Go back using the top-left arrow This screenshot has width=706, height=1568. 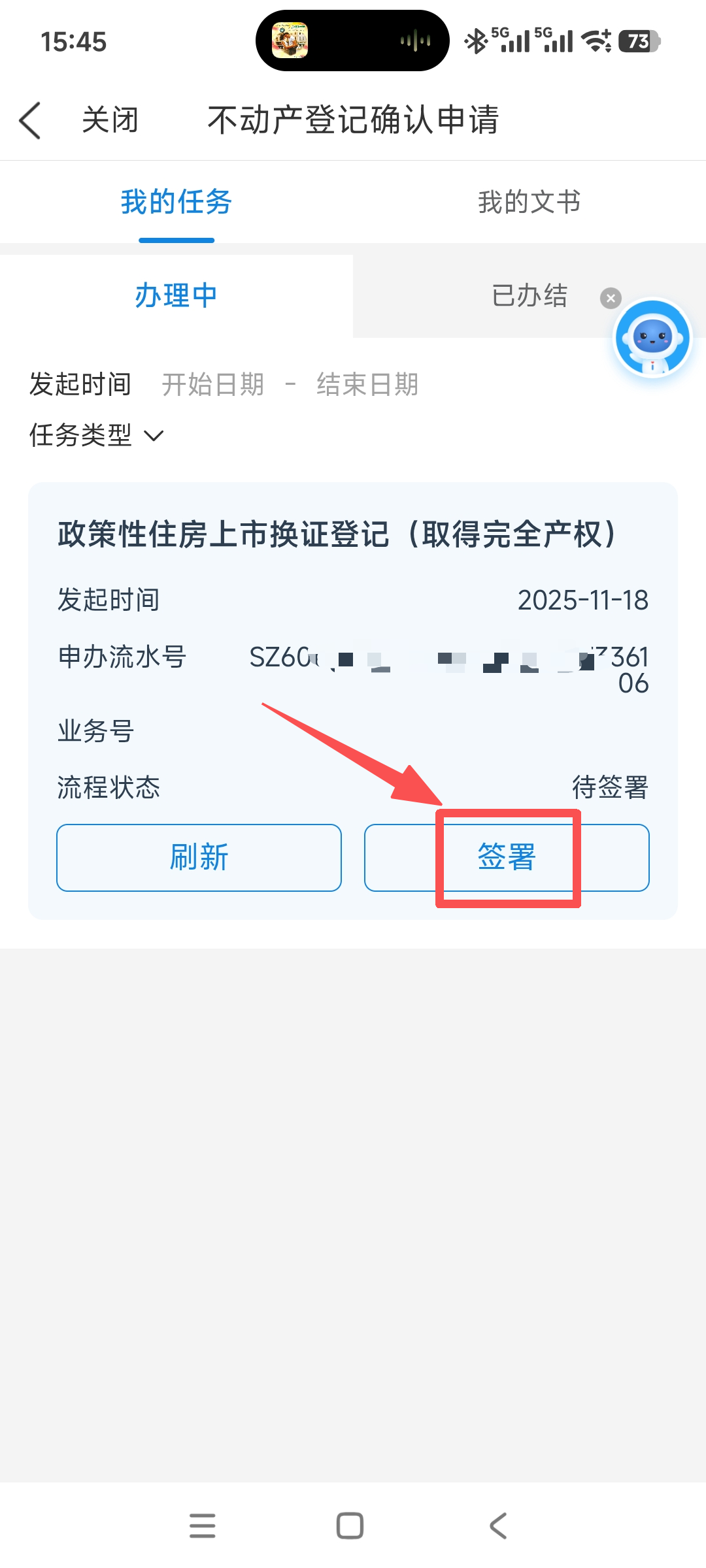[31, 120]
